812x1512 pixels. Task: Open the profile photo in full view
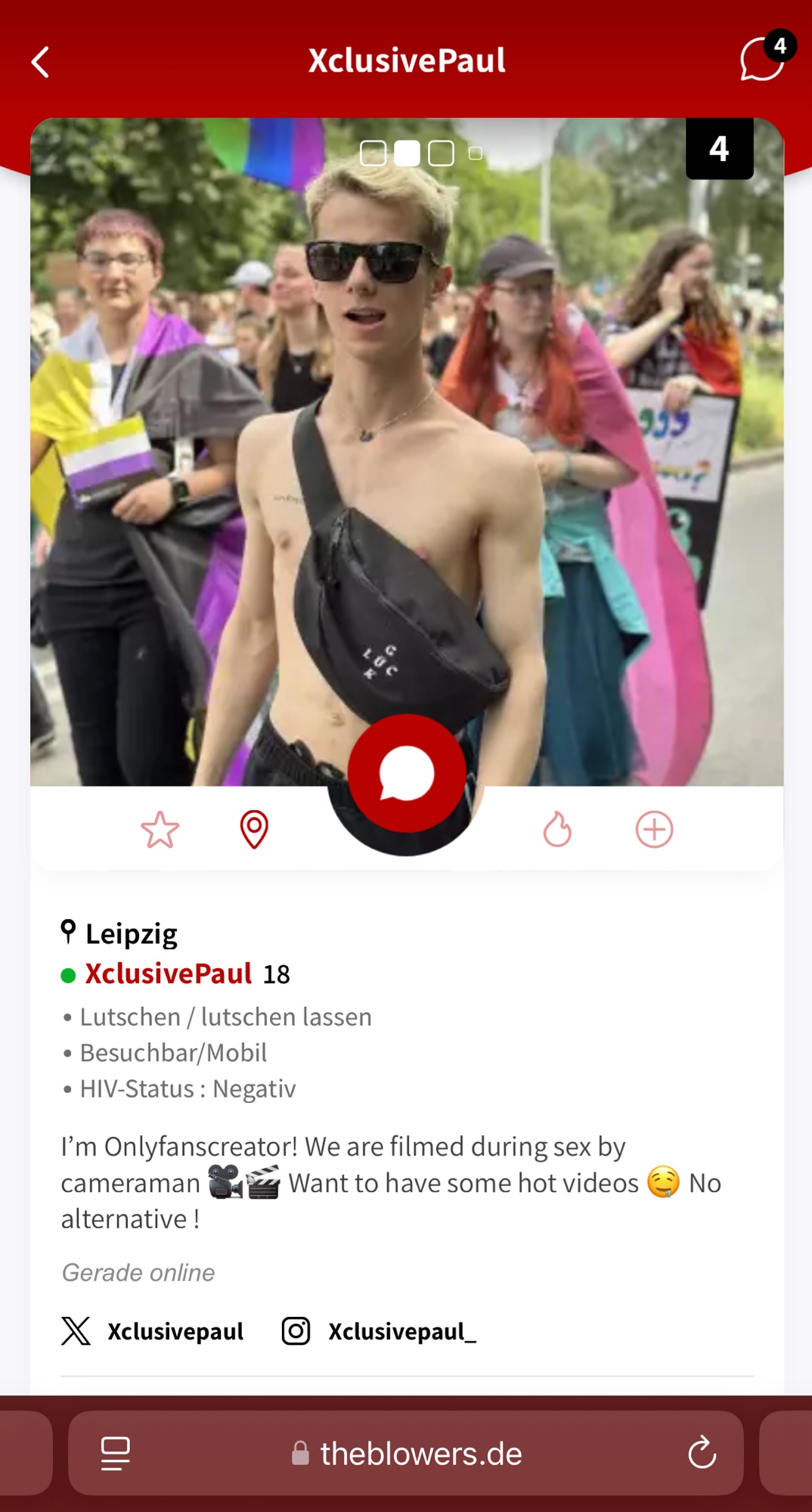pos(407,454)
